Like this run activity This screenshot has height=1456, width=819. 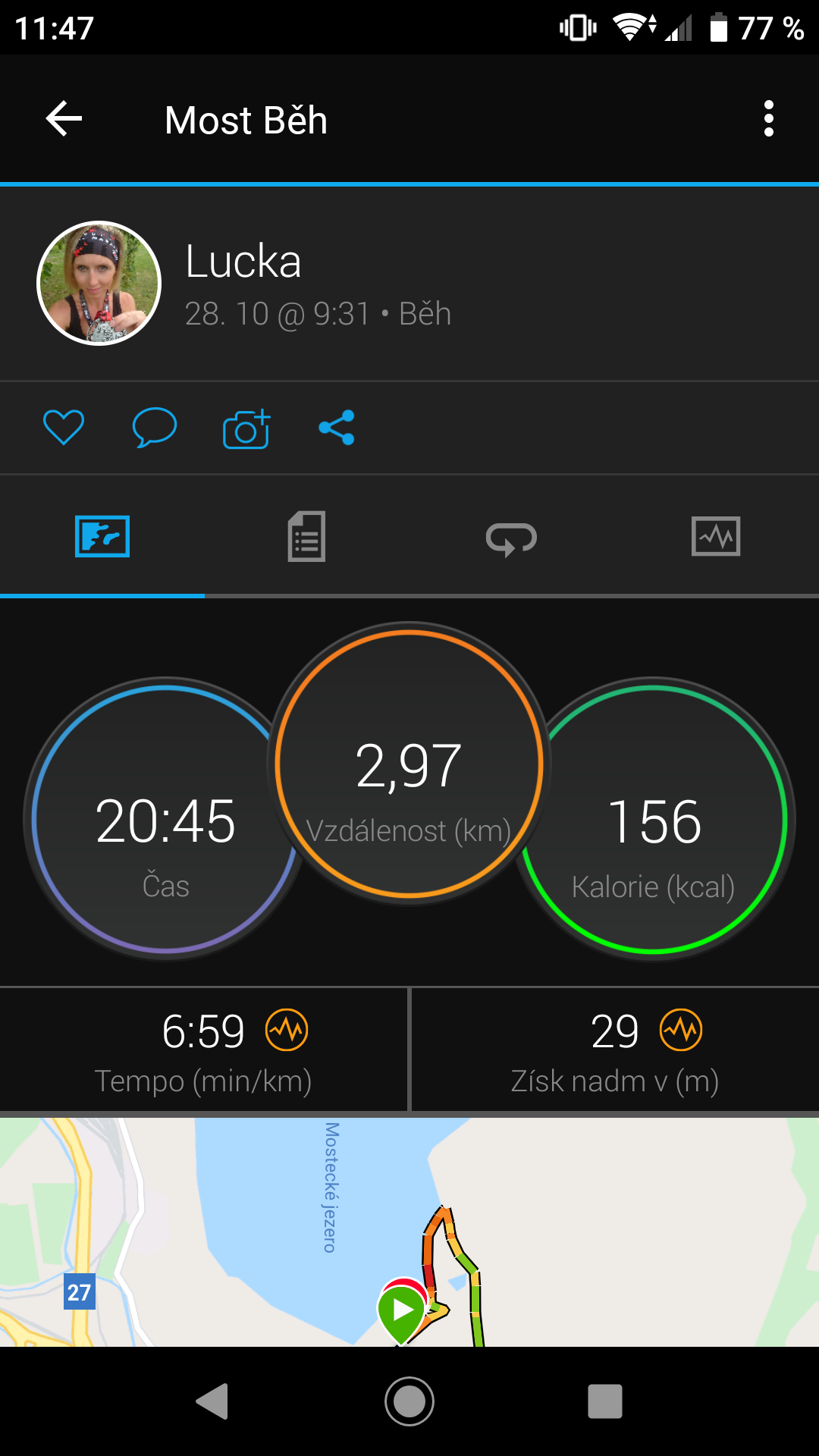pos(64,427)
